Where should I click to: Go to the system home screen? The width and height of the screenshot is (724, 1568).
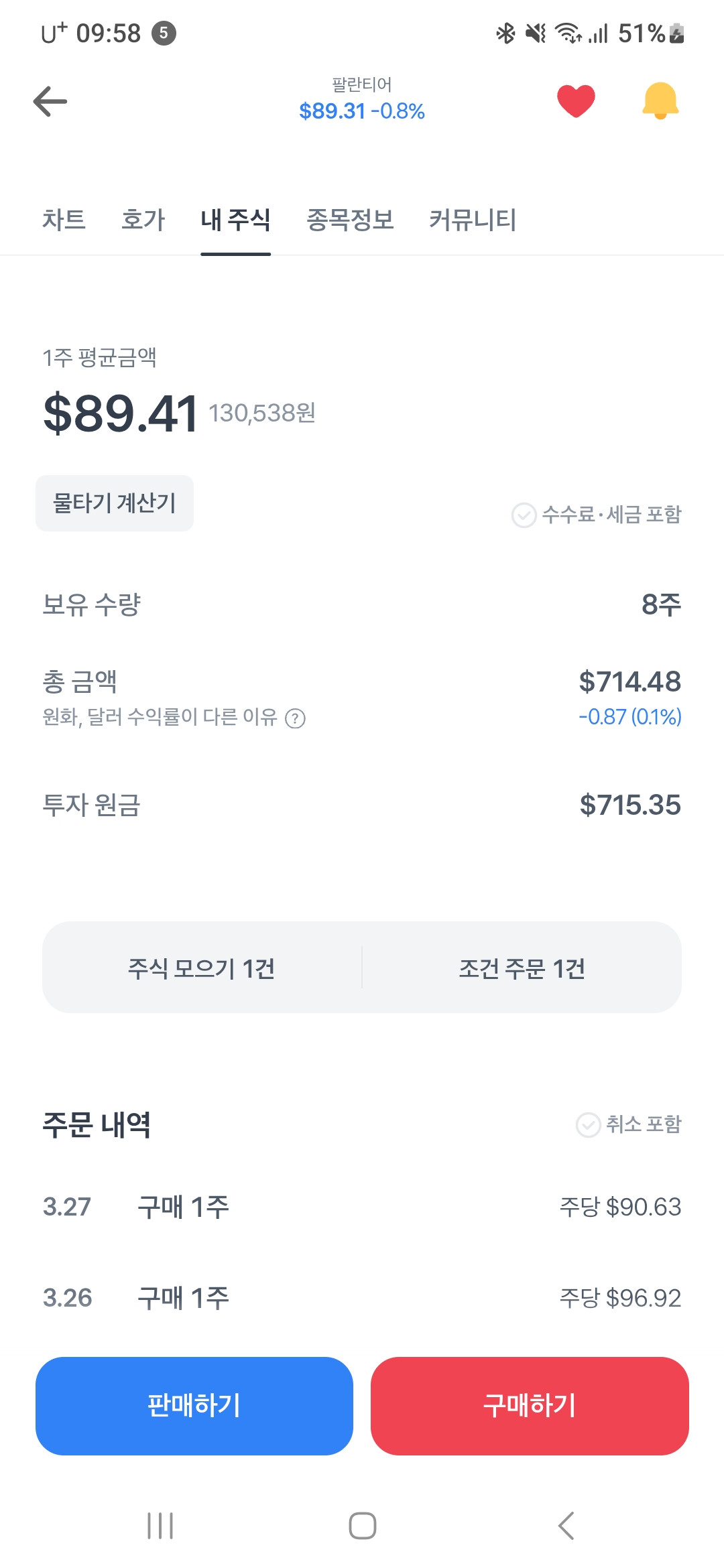(x=362, y=1526)
